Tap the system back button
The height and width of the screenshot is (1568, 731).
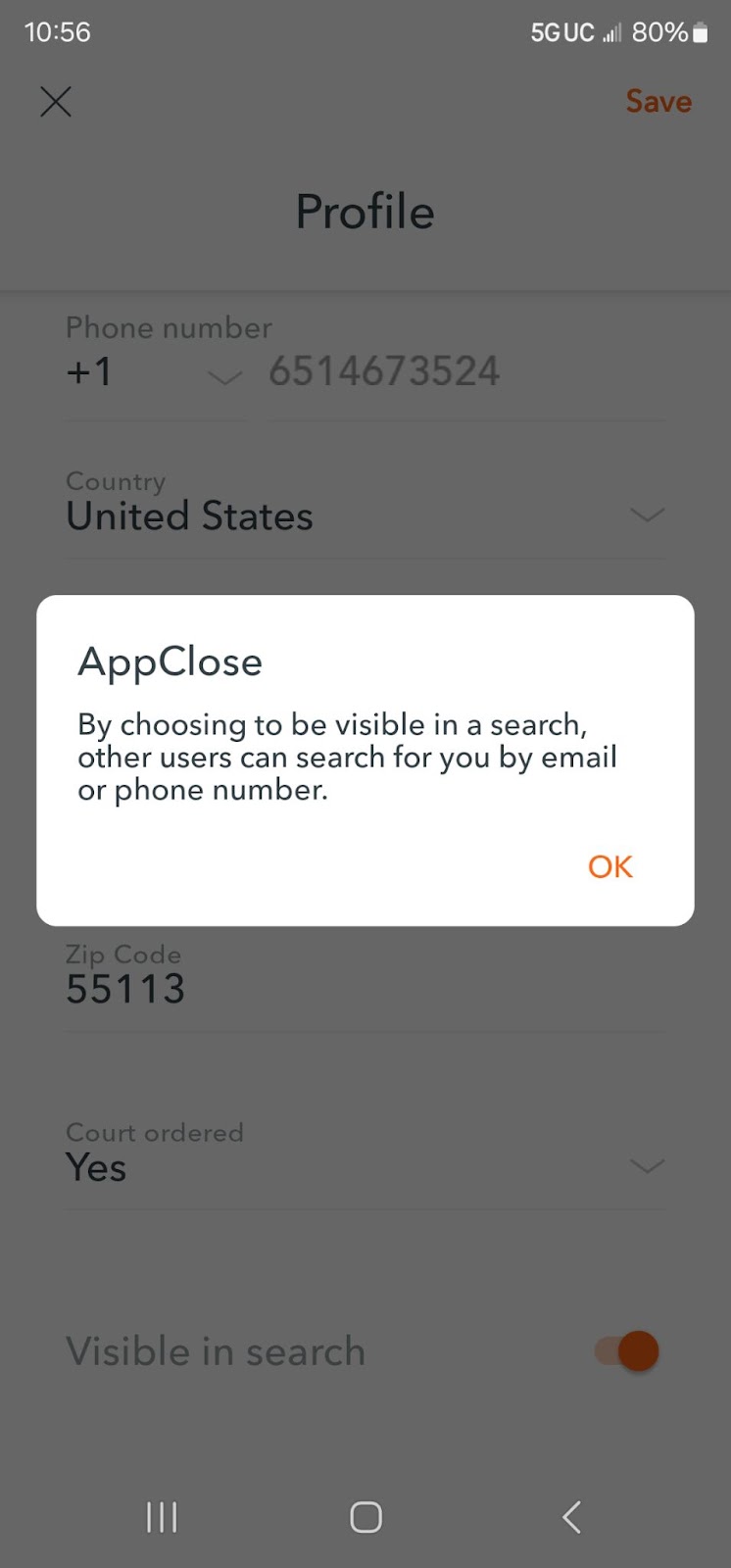pos(571,1517)
